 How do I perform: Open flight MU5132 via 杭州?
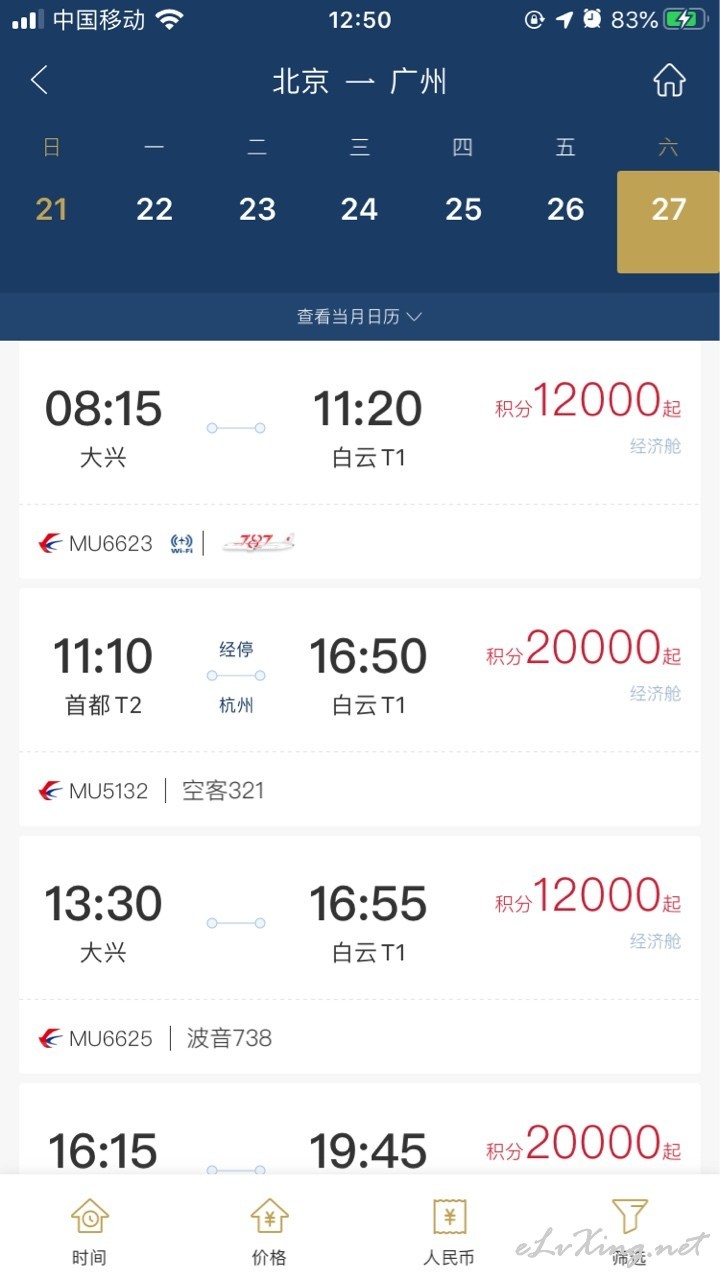pos(360,707)
